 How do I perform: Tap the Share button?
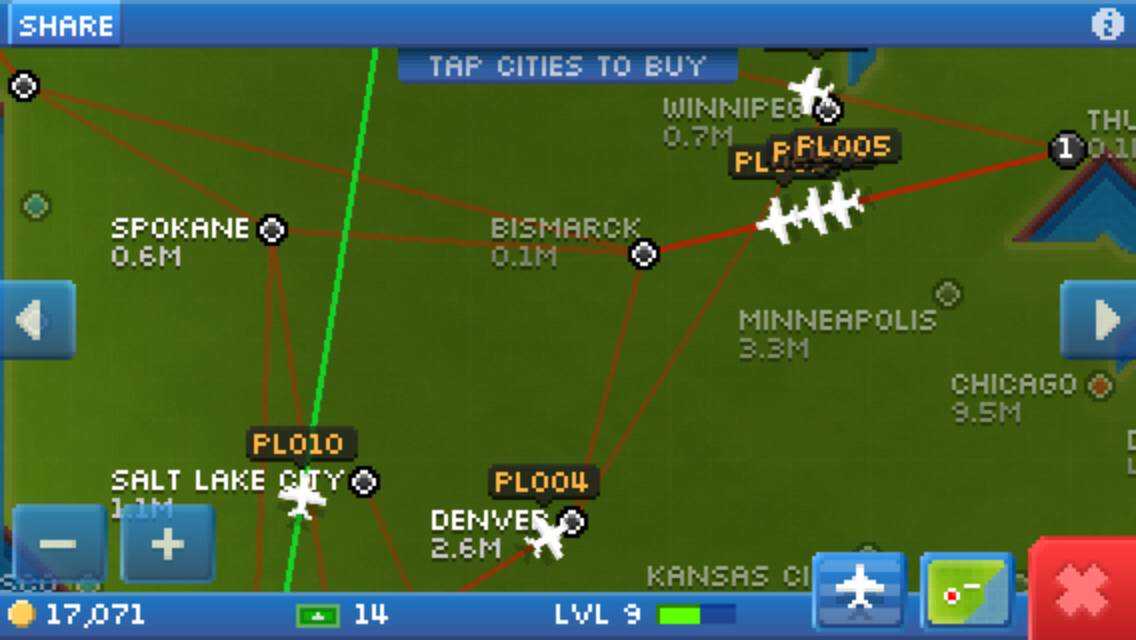[66, 25]
